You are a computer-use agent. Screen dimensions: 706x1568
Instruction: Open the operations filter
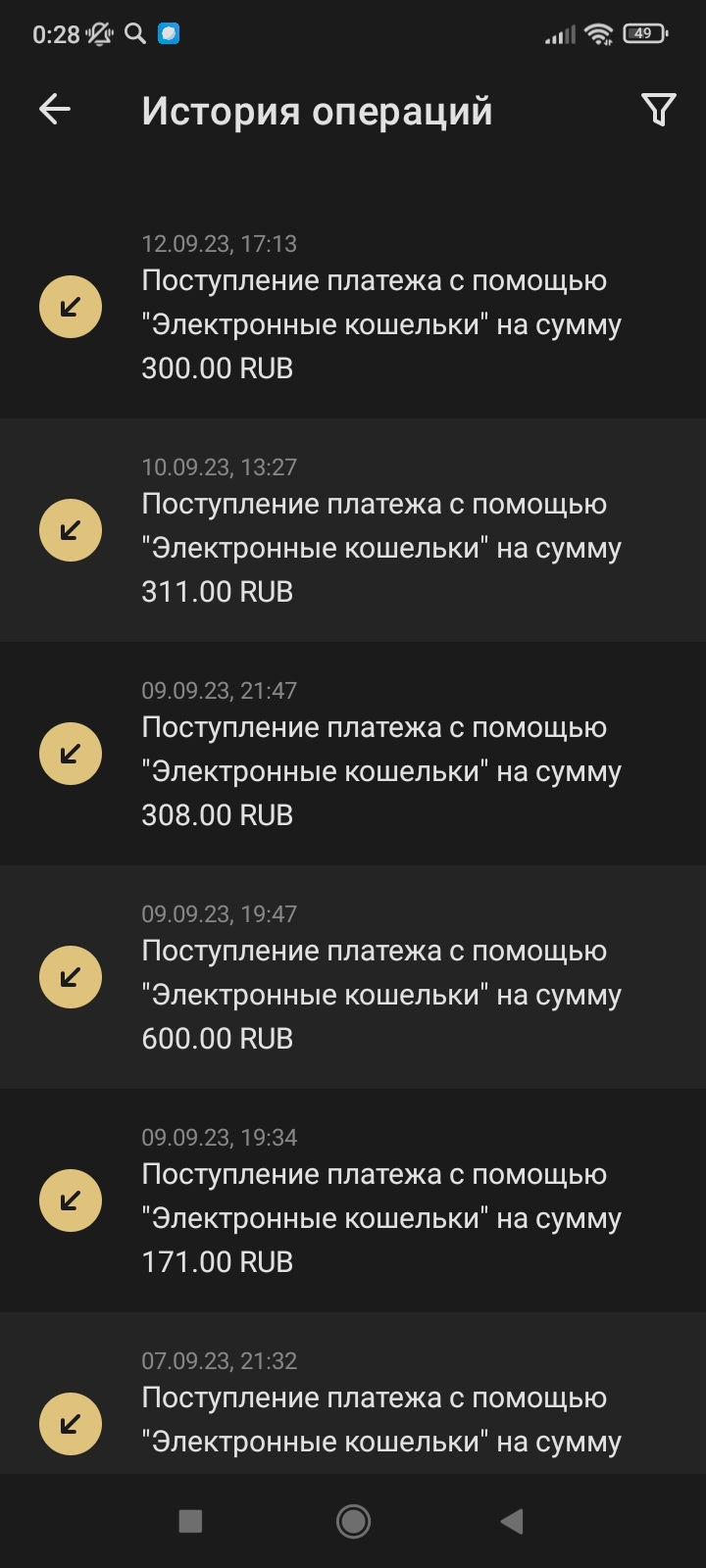click(x=658, y=110)
